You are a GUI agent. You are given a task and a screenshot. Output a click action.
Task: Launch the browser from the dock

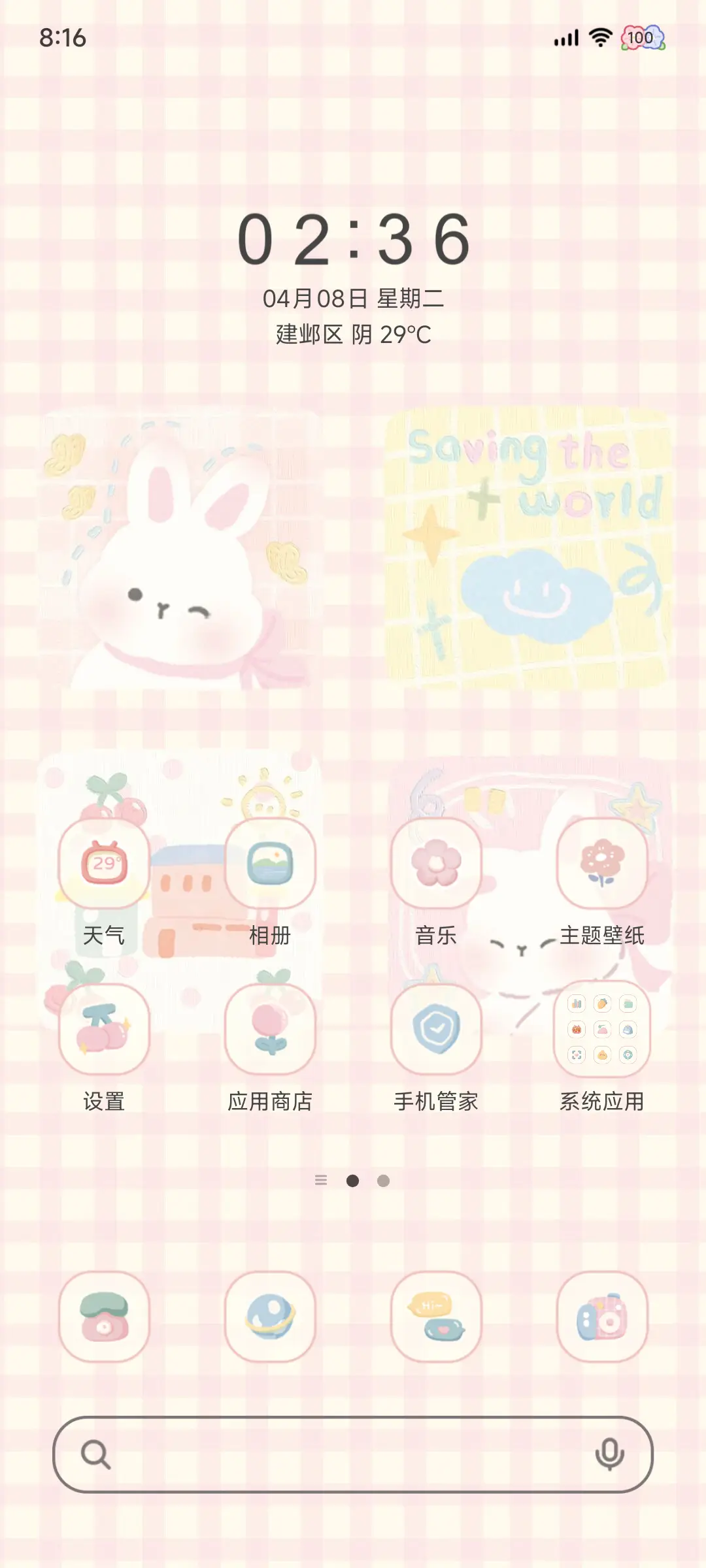click(271, 1316)
